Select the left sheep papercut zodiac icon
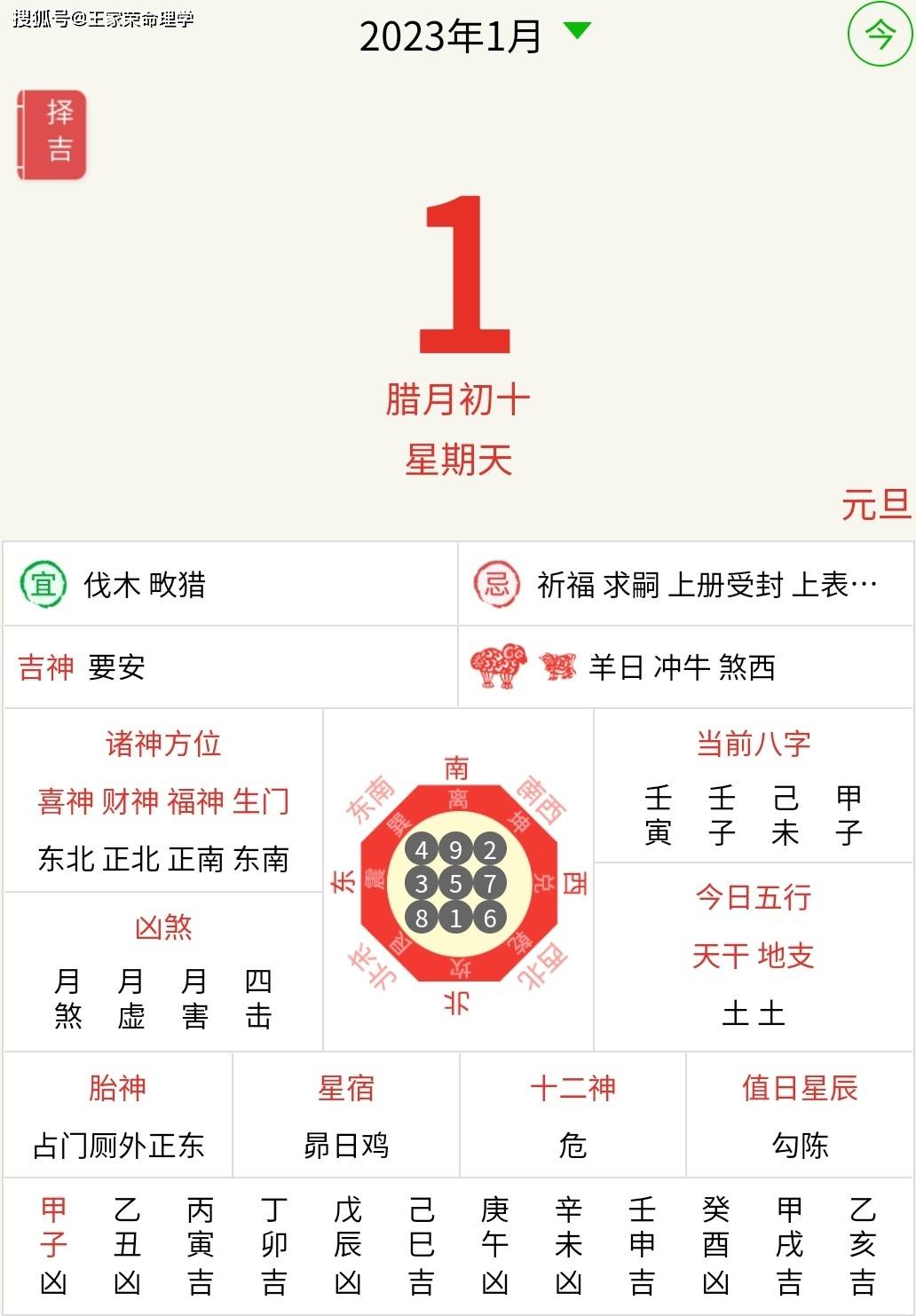This screenshot has width=916, height=1316. point(500,664)
